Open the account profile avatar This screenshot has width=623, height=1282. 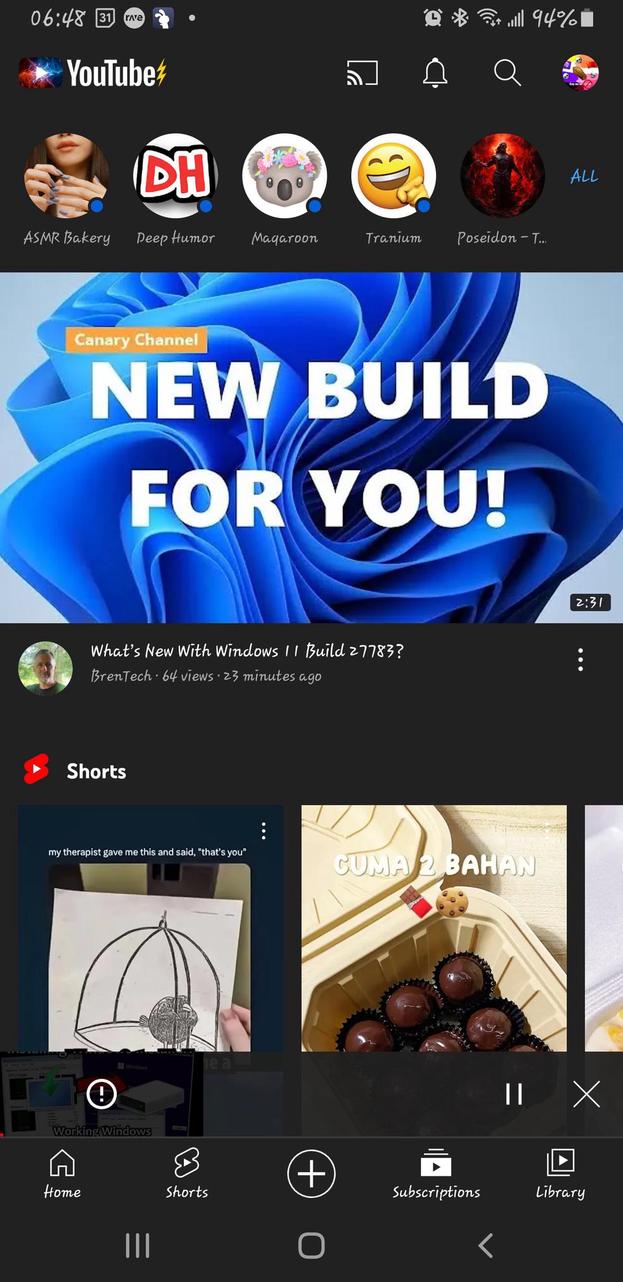580,73
